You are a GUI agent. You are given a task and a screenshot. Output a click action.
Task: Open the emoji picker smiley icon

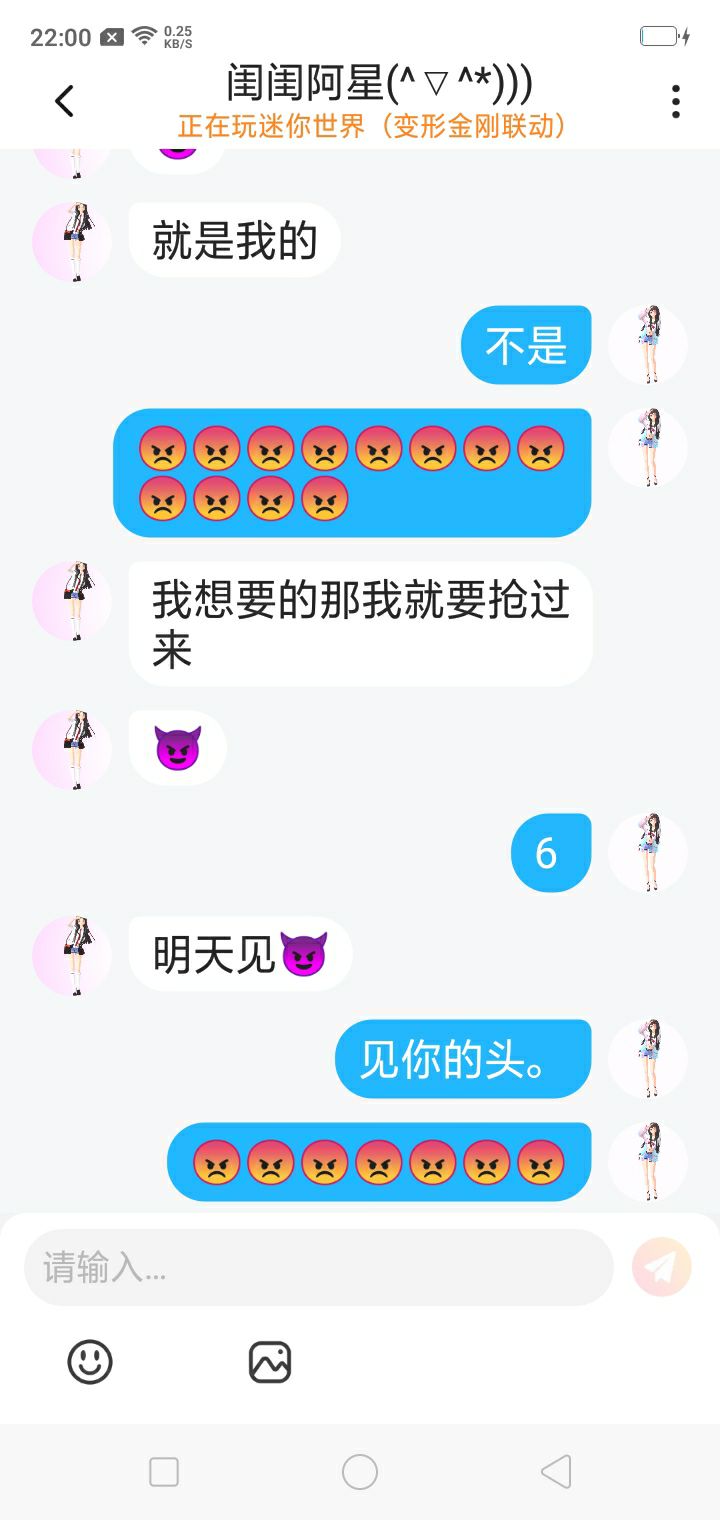pos(90,1362)
